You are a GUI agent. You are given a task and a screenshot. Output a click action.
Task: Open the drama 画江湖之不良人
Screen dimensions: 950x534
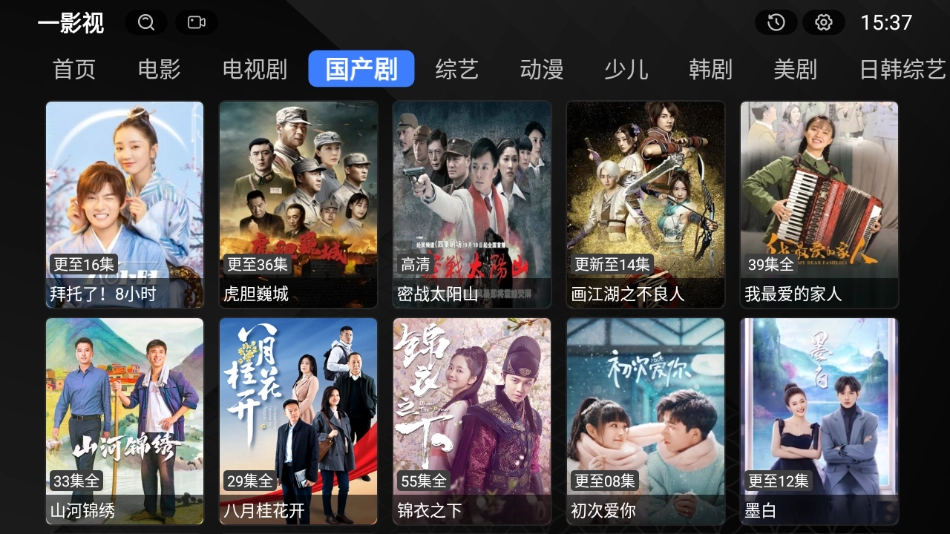click(645, 204)
